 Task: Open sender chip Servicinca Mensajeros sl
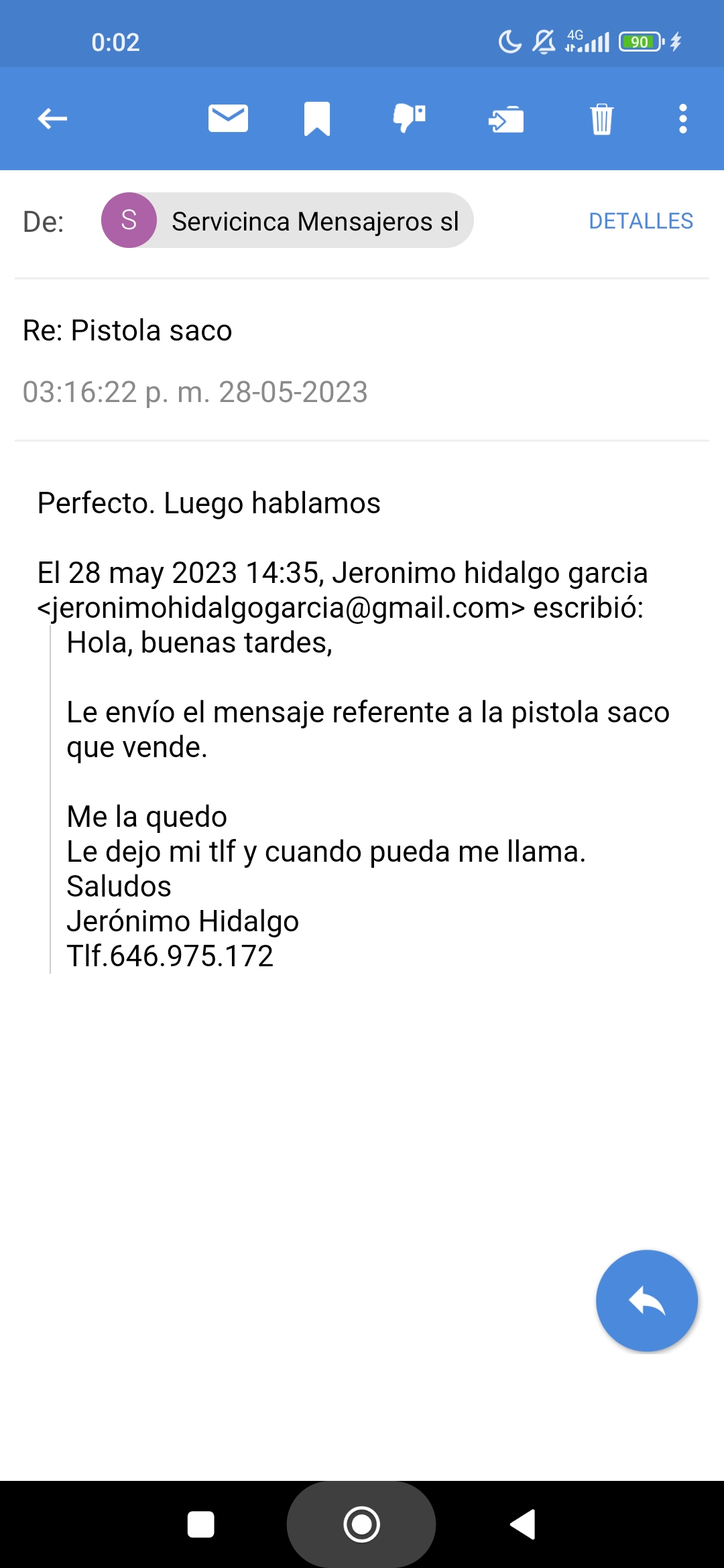288,220
